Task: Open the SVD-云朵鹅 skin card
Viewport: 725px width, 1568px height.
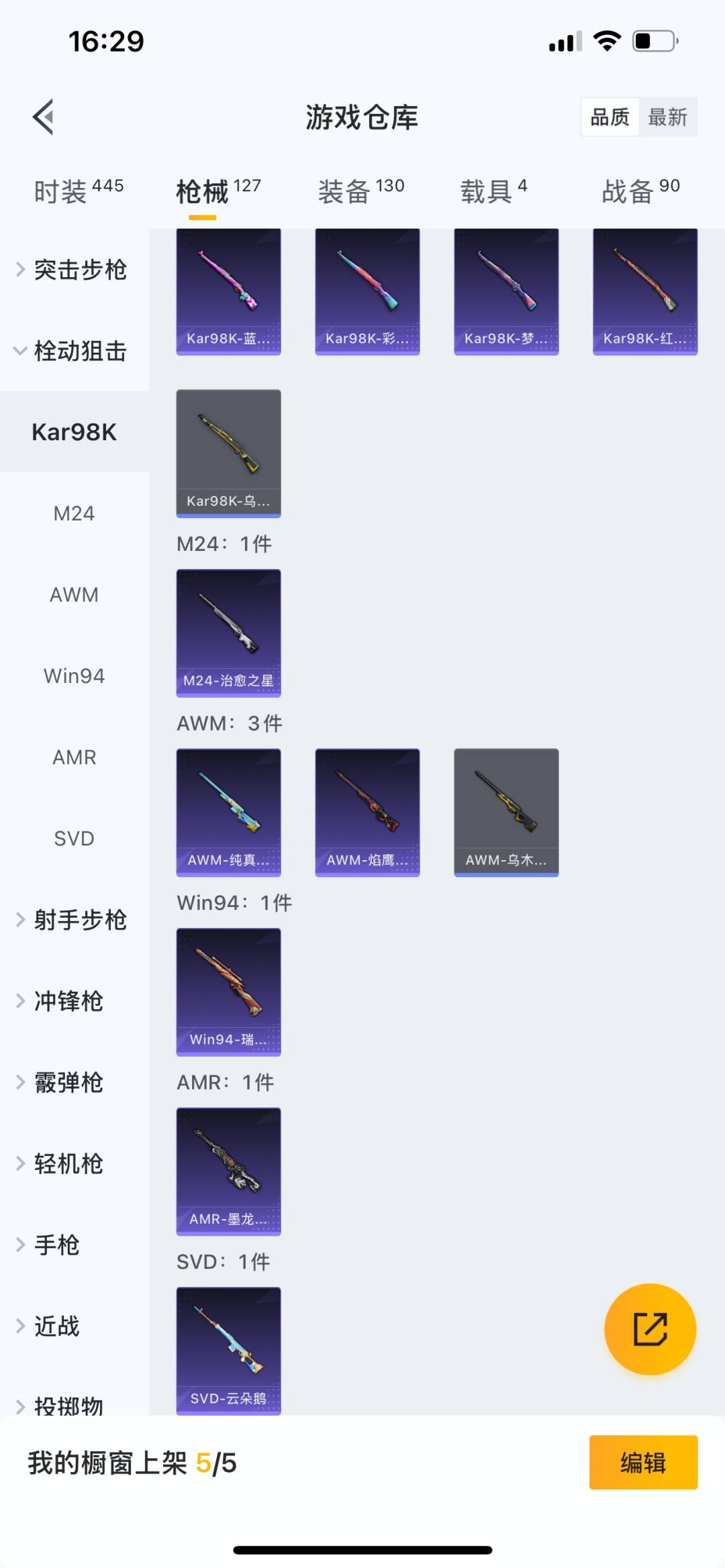Action: coord(228,1350)
